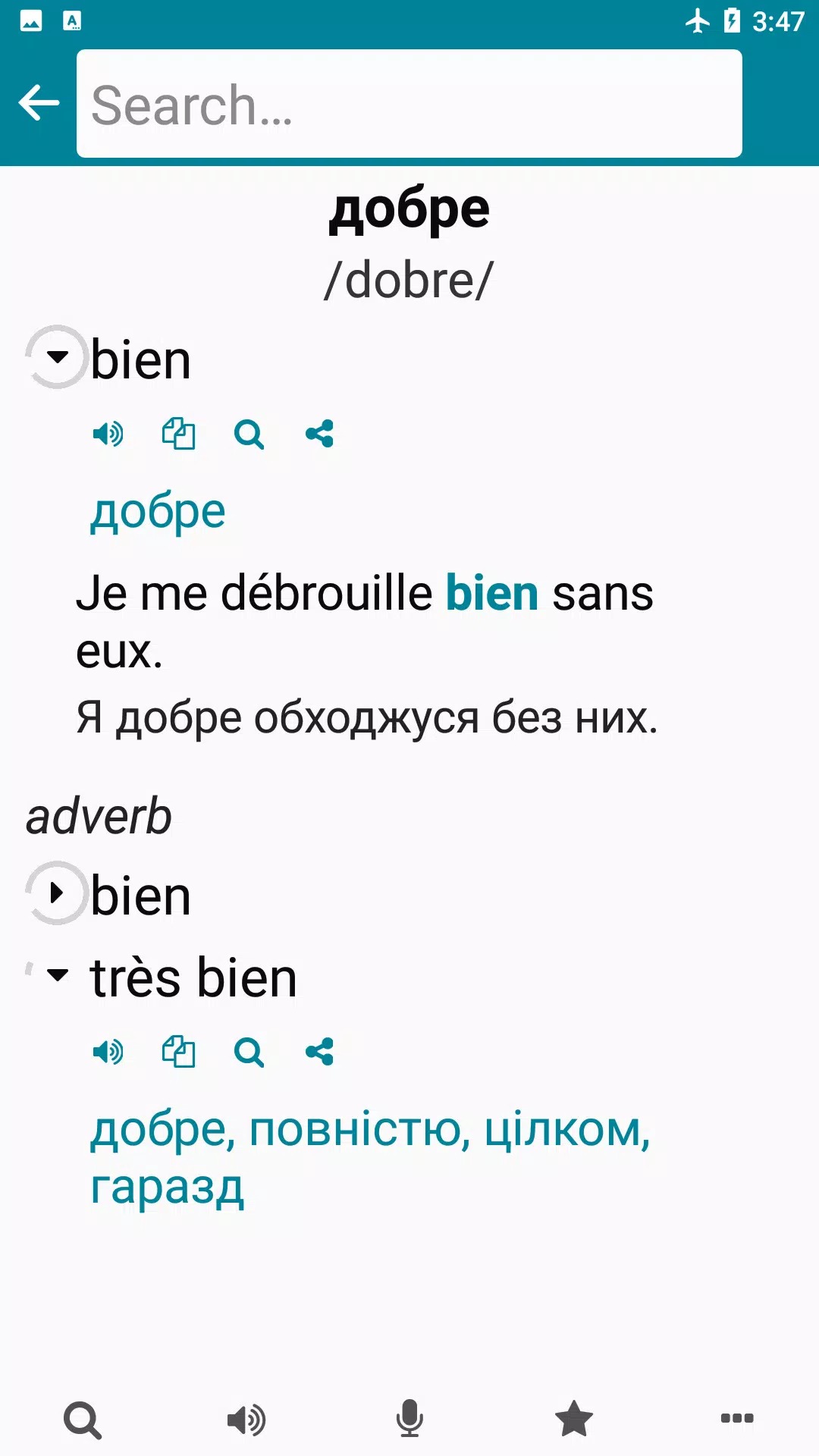This screenshot has height=1456, width=819.
Task: Look up très bien via magnifier icon
Action: point(249,1052)
